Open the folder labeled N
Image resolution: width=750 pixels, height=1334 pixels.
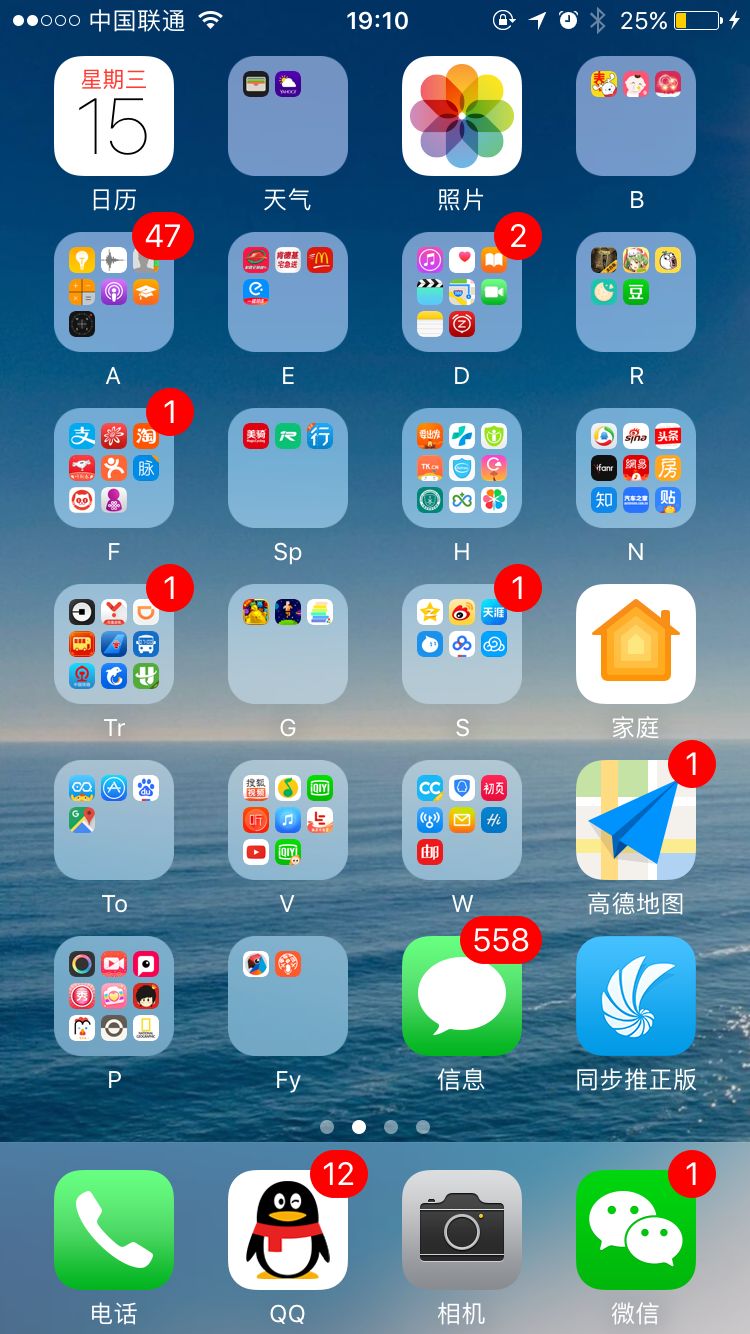pos(635,468)
